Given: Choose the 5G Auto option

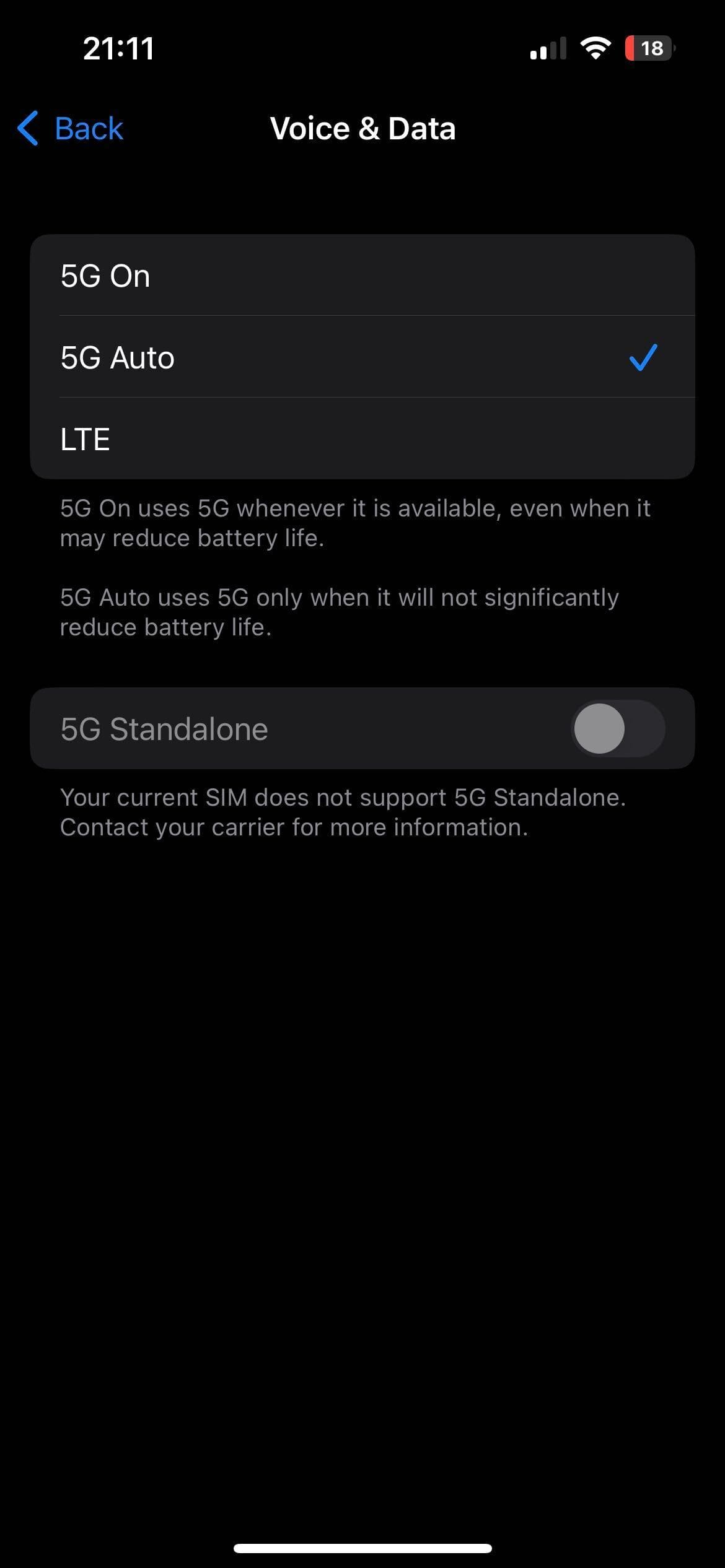Looking at the screenshot, I should point(362,357).
